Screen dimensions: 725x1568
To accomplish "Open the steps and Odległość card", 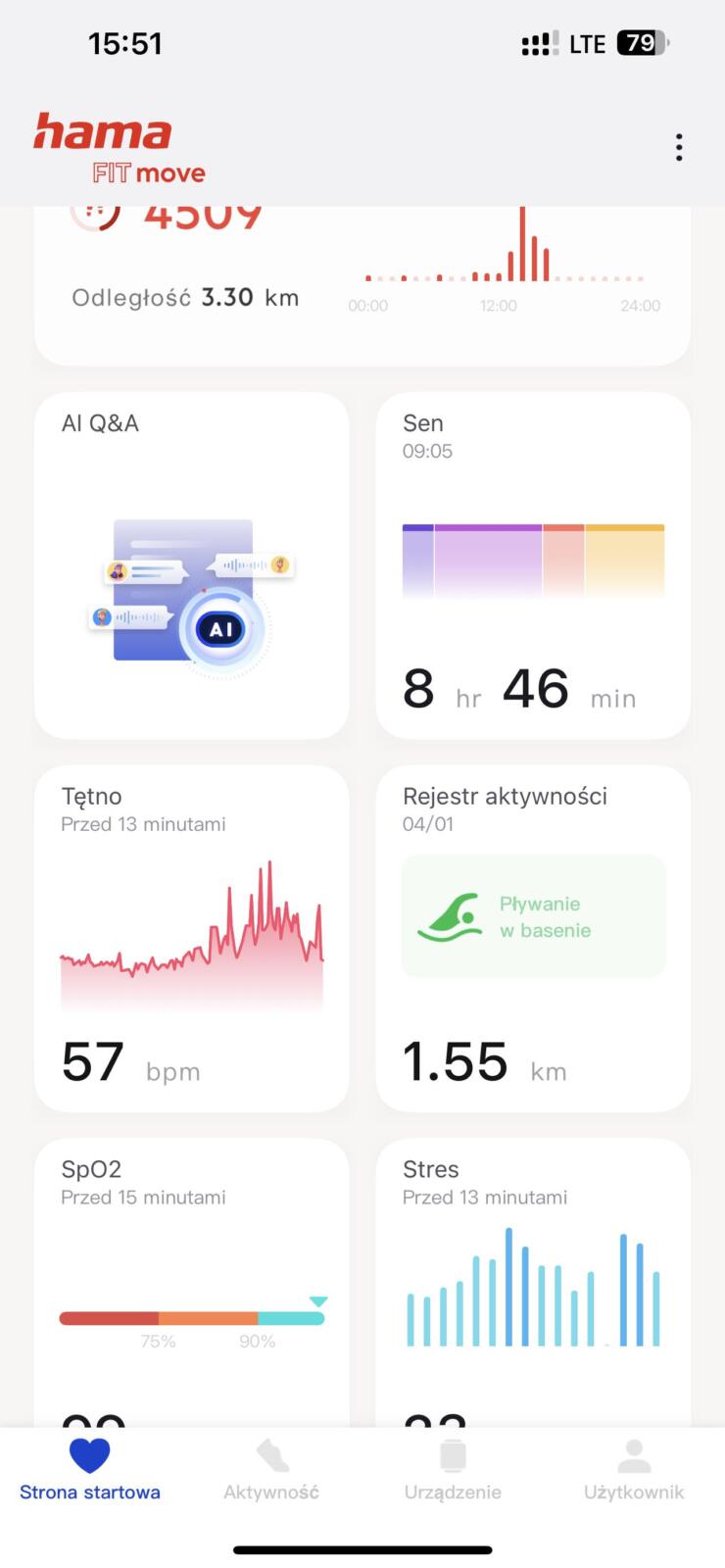I will pyautogui.click(x=362, y=284).
